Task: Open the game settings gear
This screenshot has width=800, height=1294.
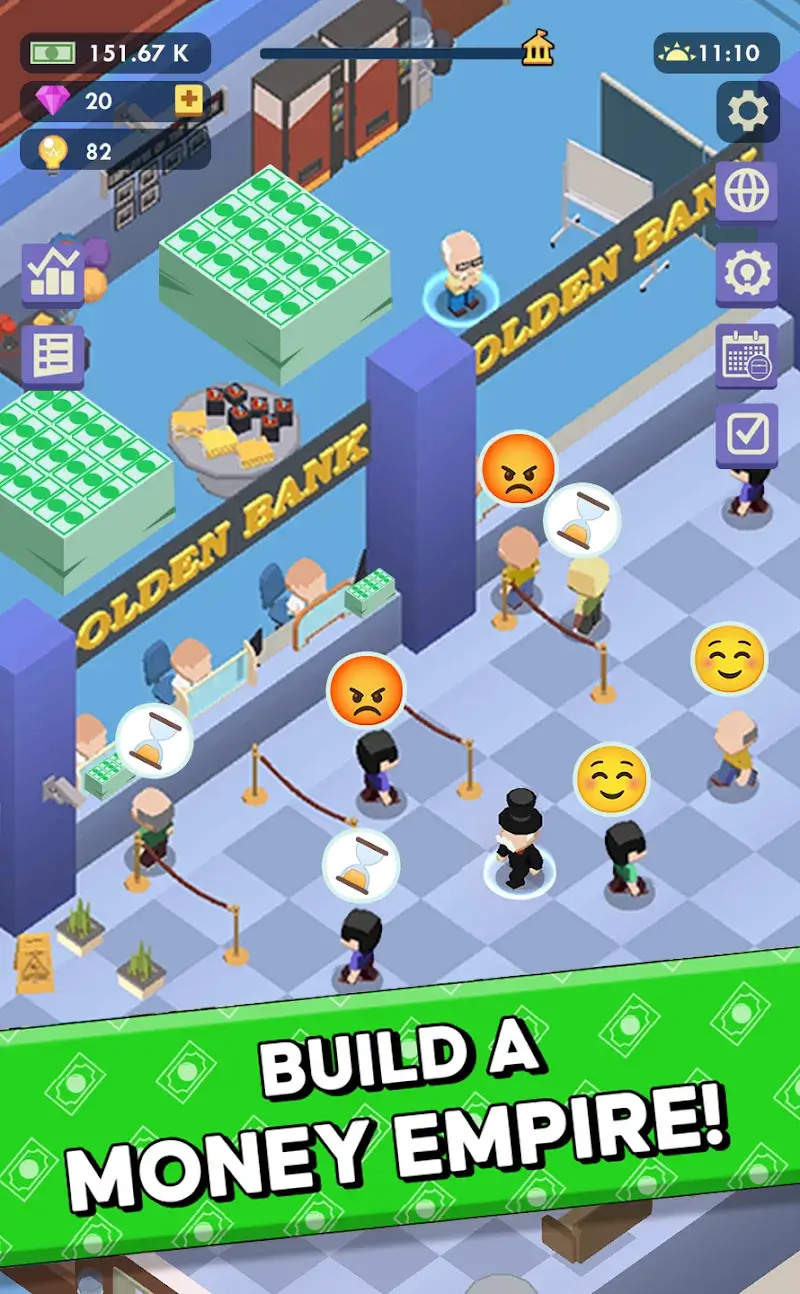Action: tap(746, 112)
